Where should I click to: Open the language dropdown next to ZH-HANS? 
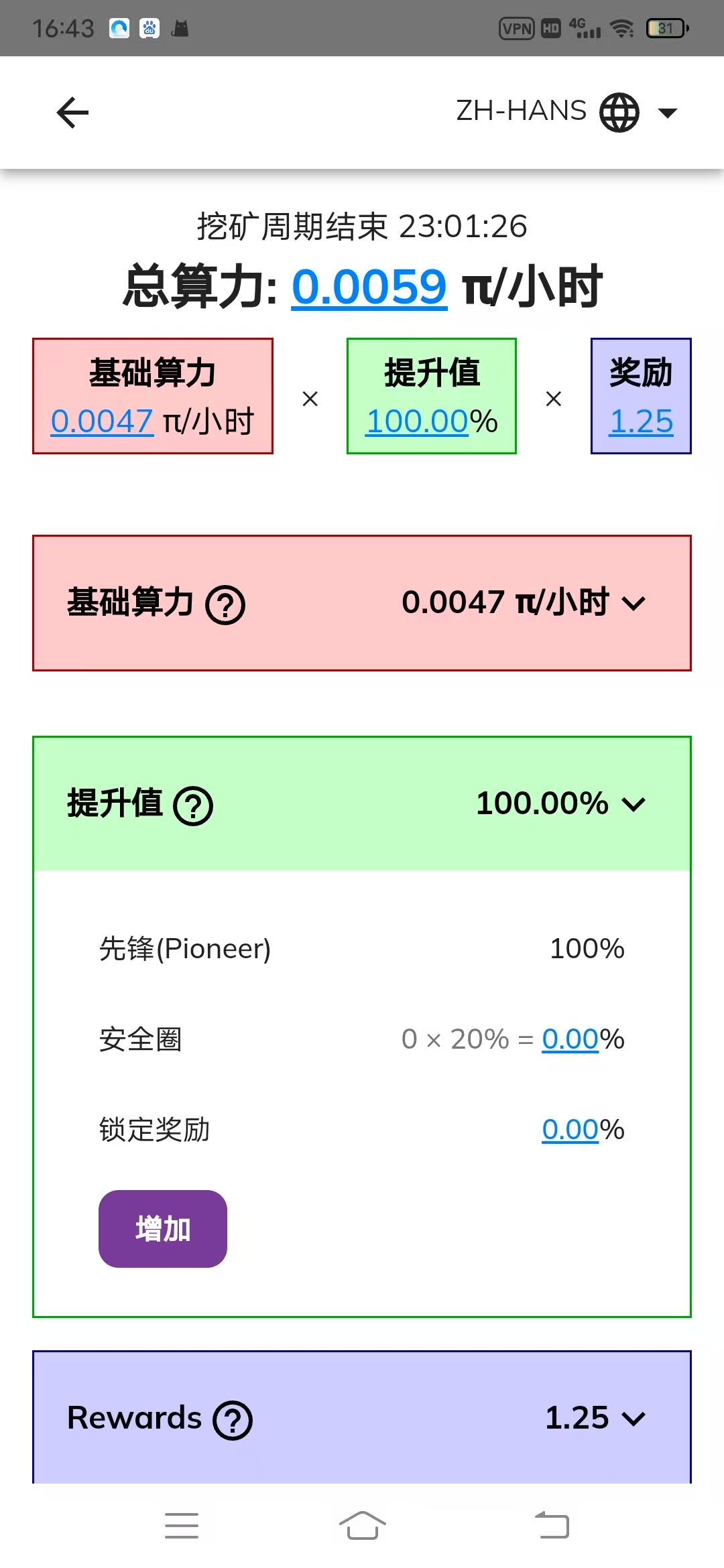click(x=667, y=112)
